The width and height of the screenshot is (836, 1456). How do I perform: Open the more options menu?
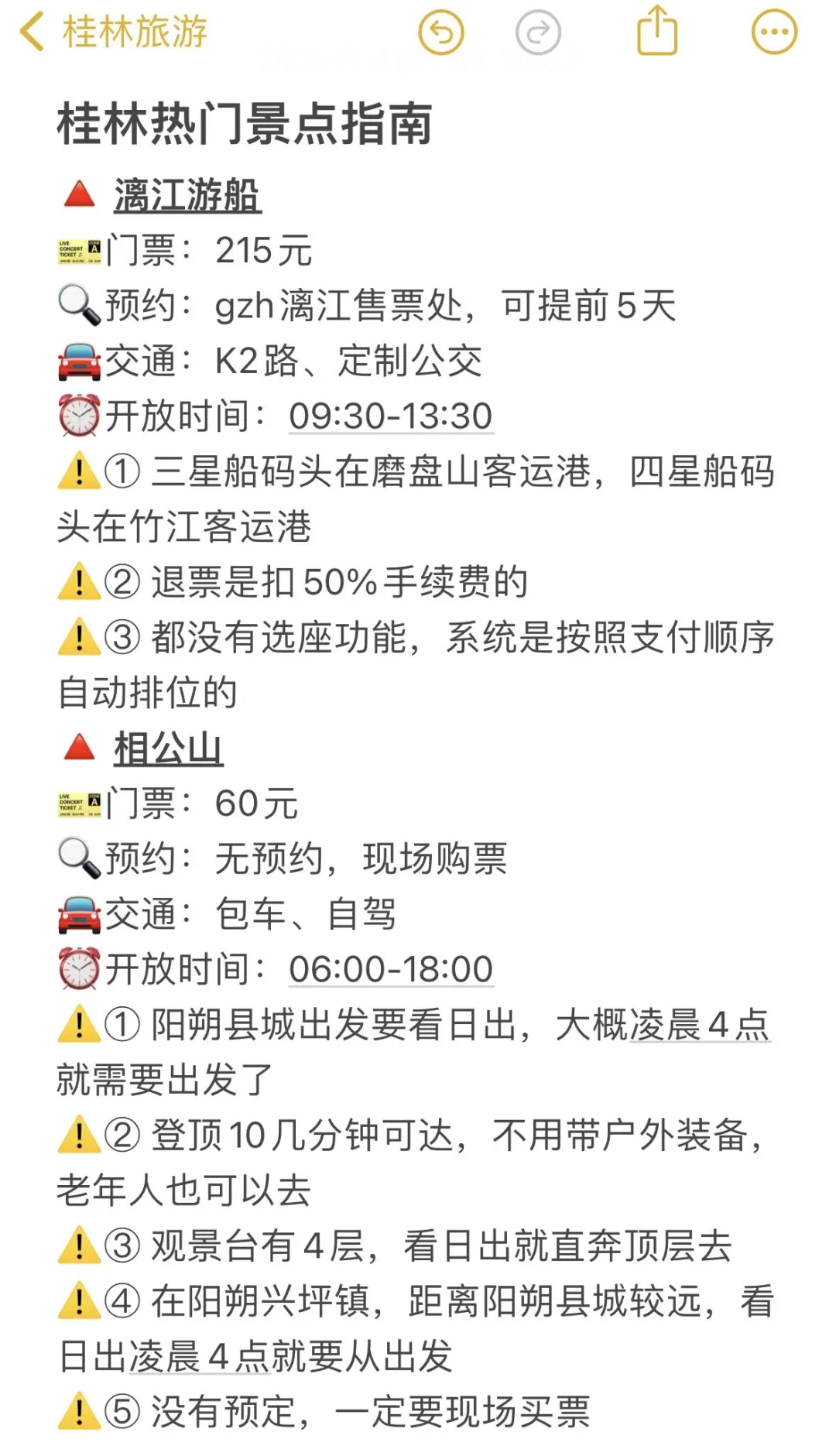pyautogui.click(x=774, y=33)
